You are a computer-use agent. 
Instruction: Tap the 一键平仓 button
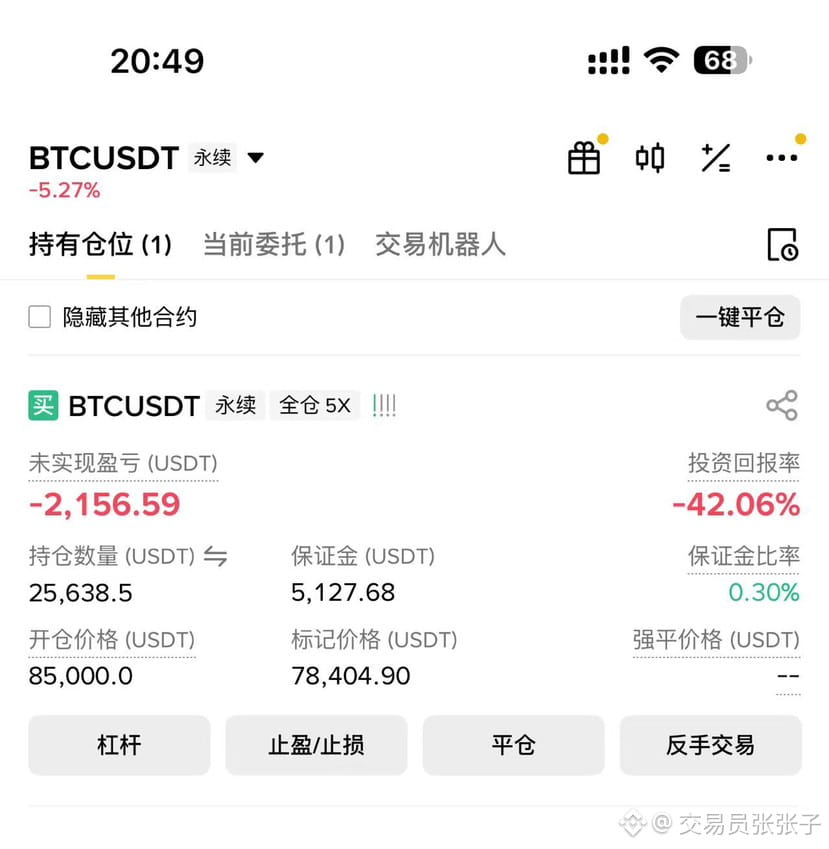coord(740,318)
